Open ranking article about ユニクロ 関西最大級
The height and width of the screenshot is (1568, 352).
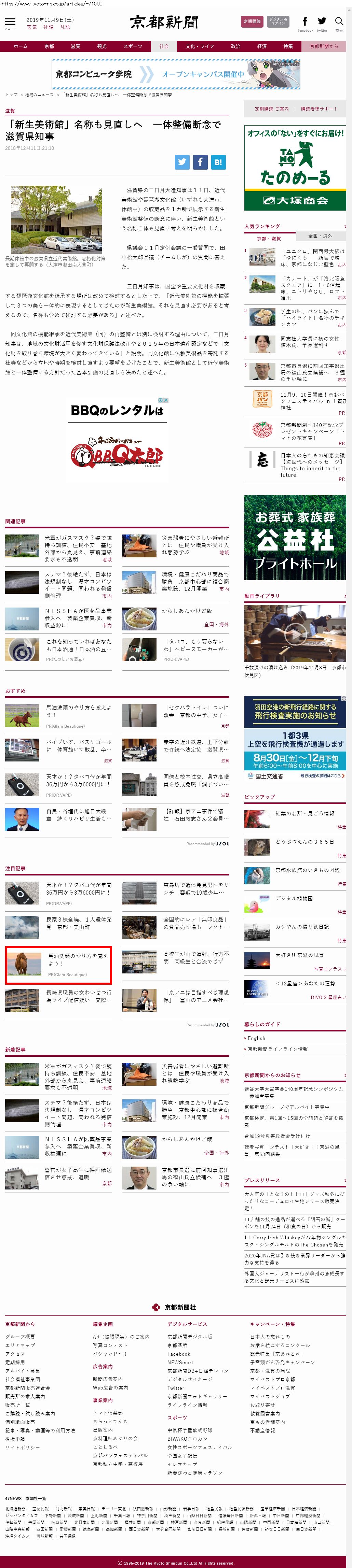312,257
